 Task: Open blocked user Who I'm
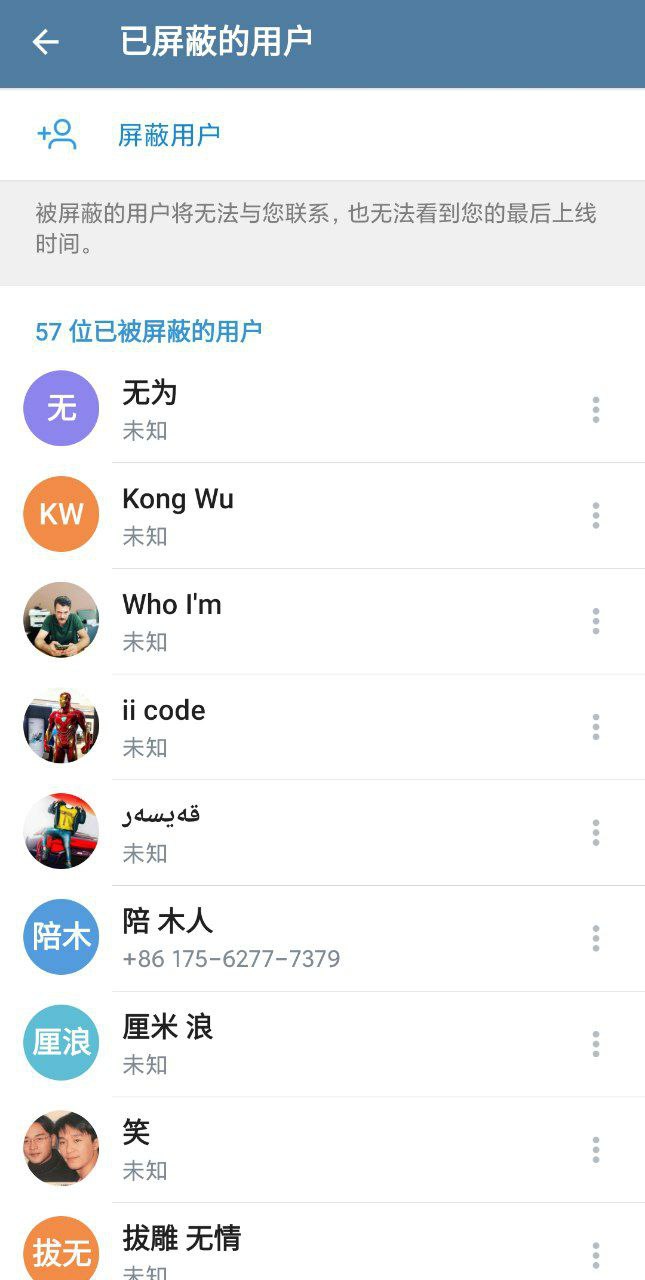tap(300, 621)
